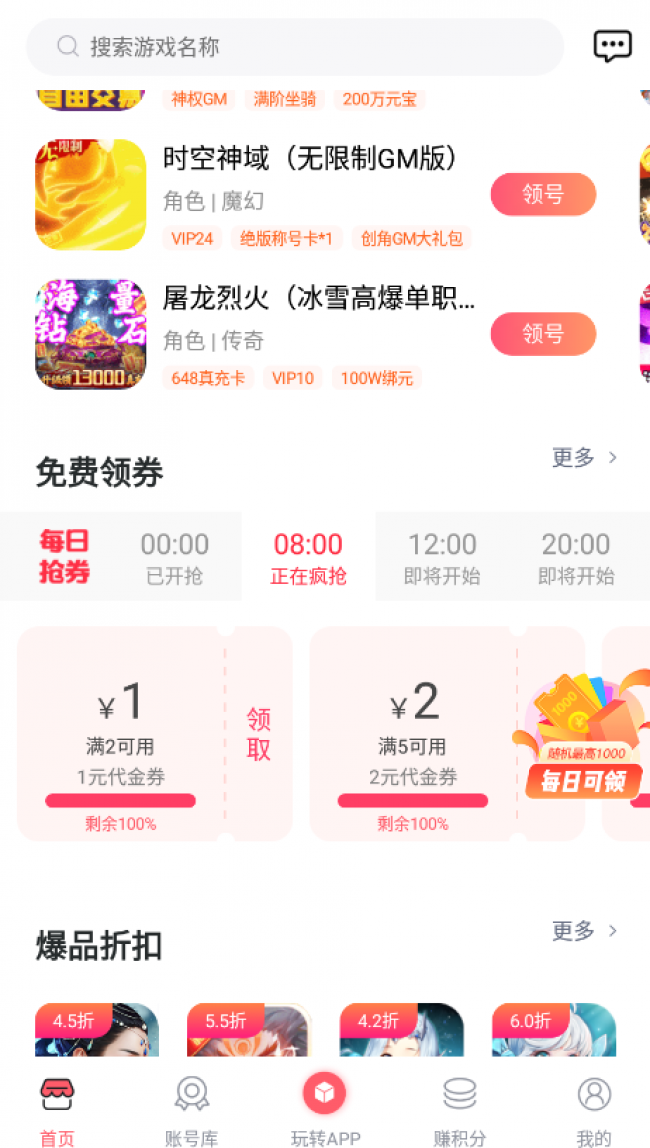Open the 每日可领 floating red packet

(x=582, y=740)
